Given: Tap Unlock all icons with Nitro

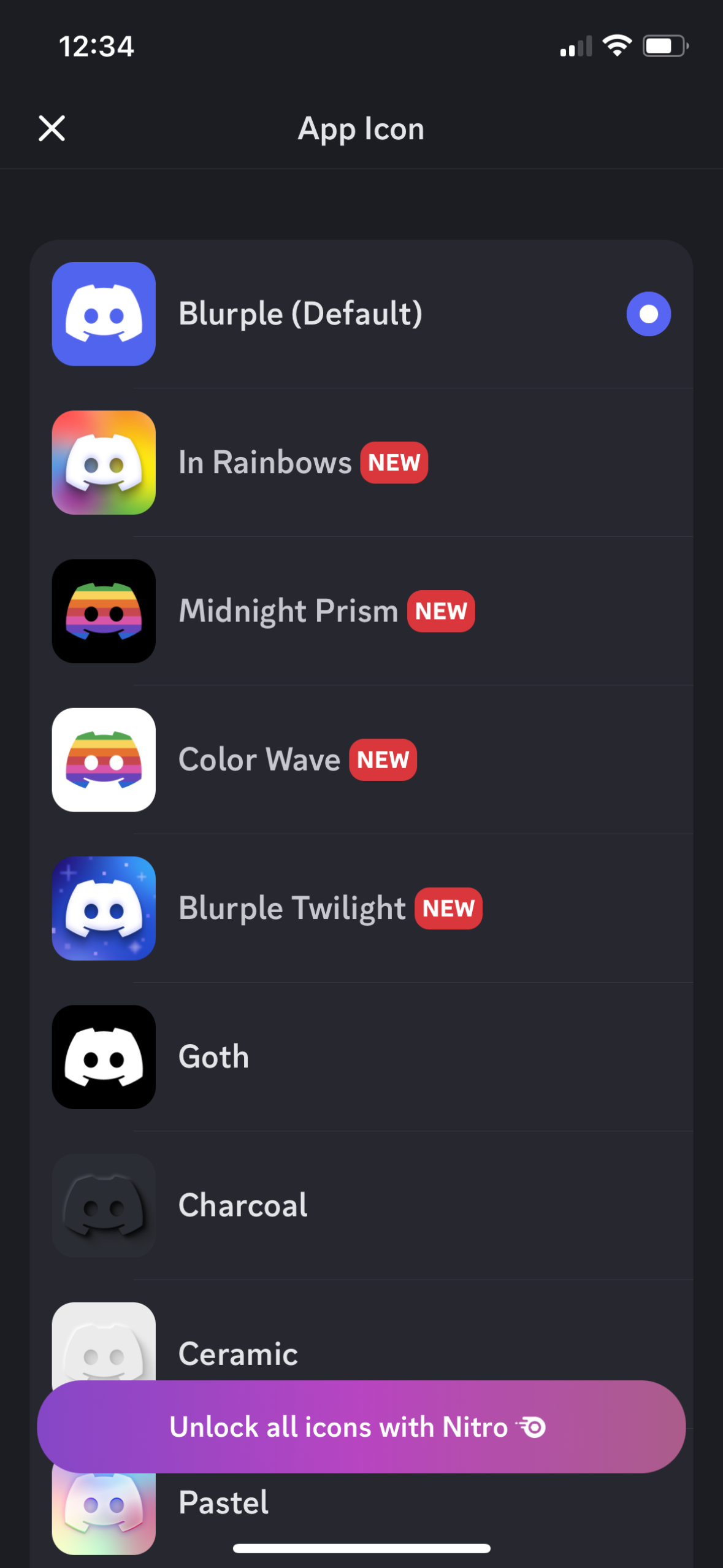Looking at the screenshot, I should 361,1427.
